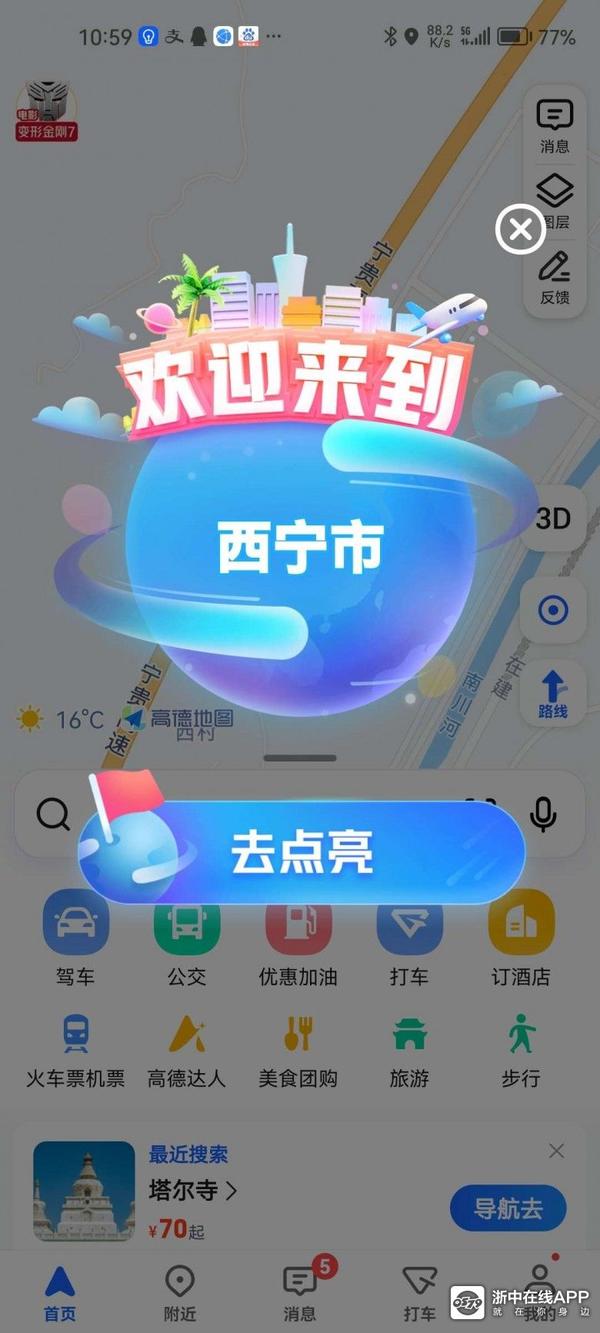Open the 路线 route planner
The width and height of the screenshot is (600, 1333).
[553, 694]
